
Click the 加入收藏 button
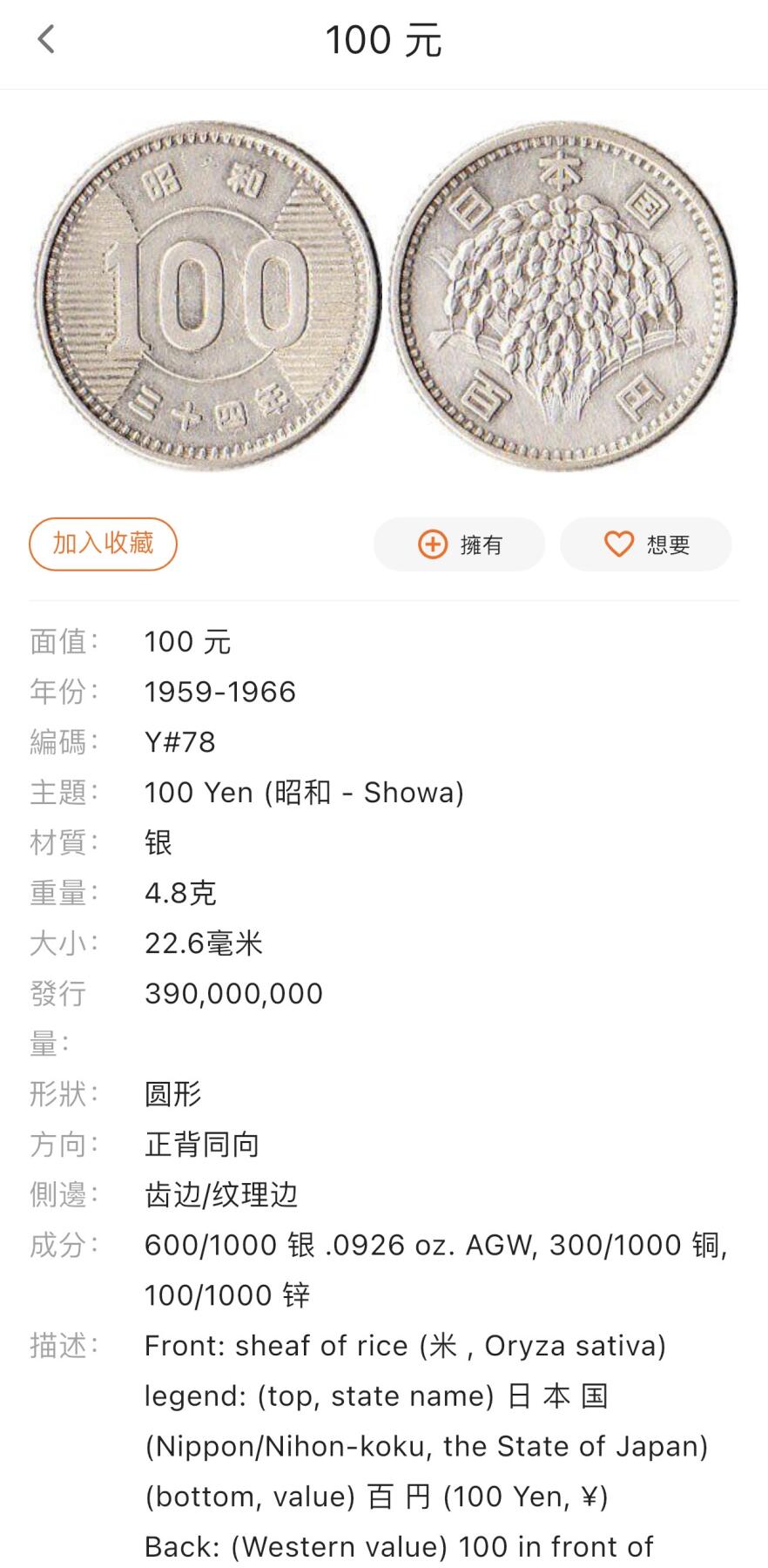[x=102, y=543]
